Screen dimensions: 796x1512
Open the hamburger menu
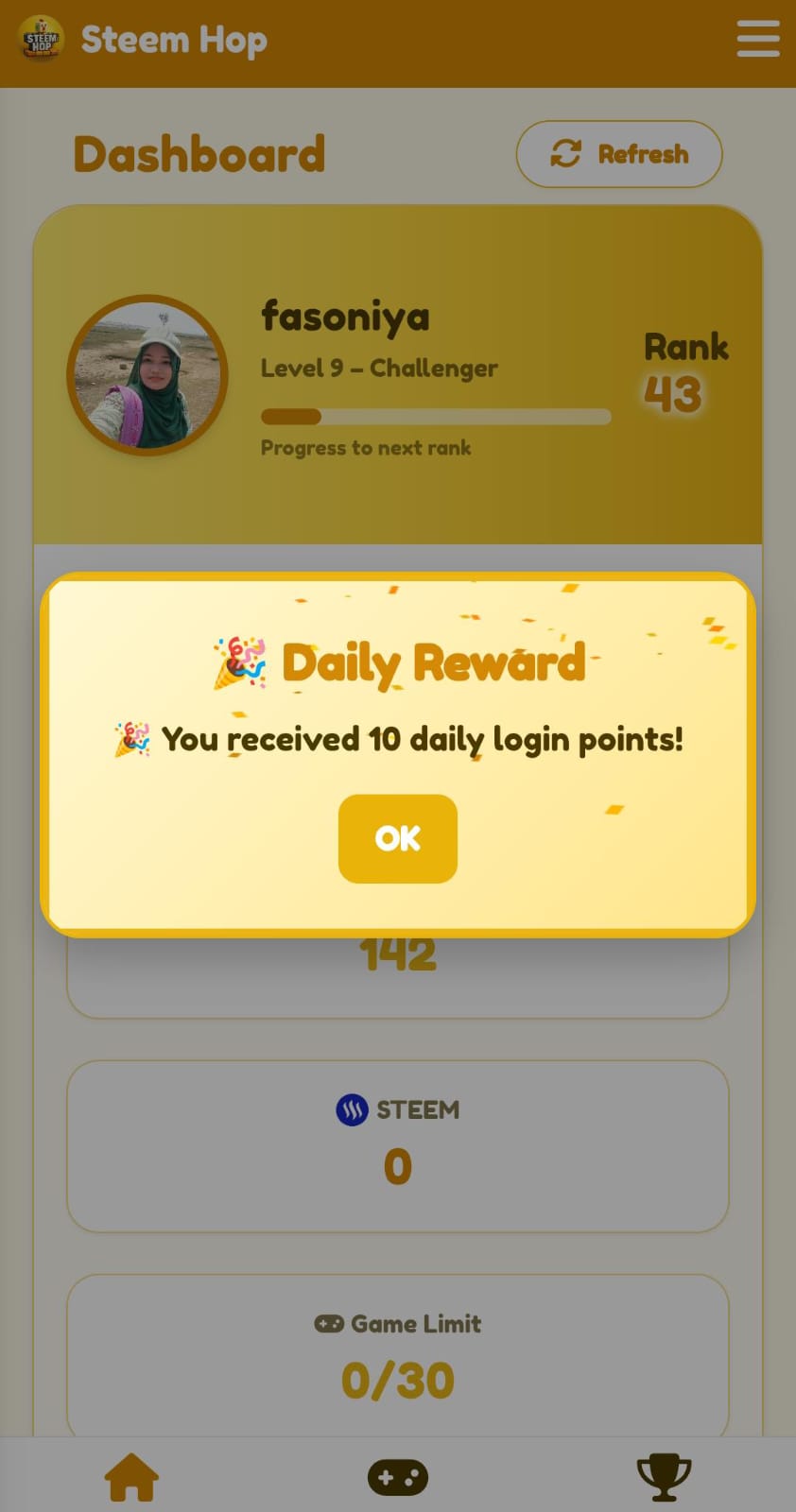tap(758, 40)
